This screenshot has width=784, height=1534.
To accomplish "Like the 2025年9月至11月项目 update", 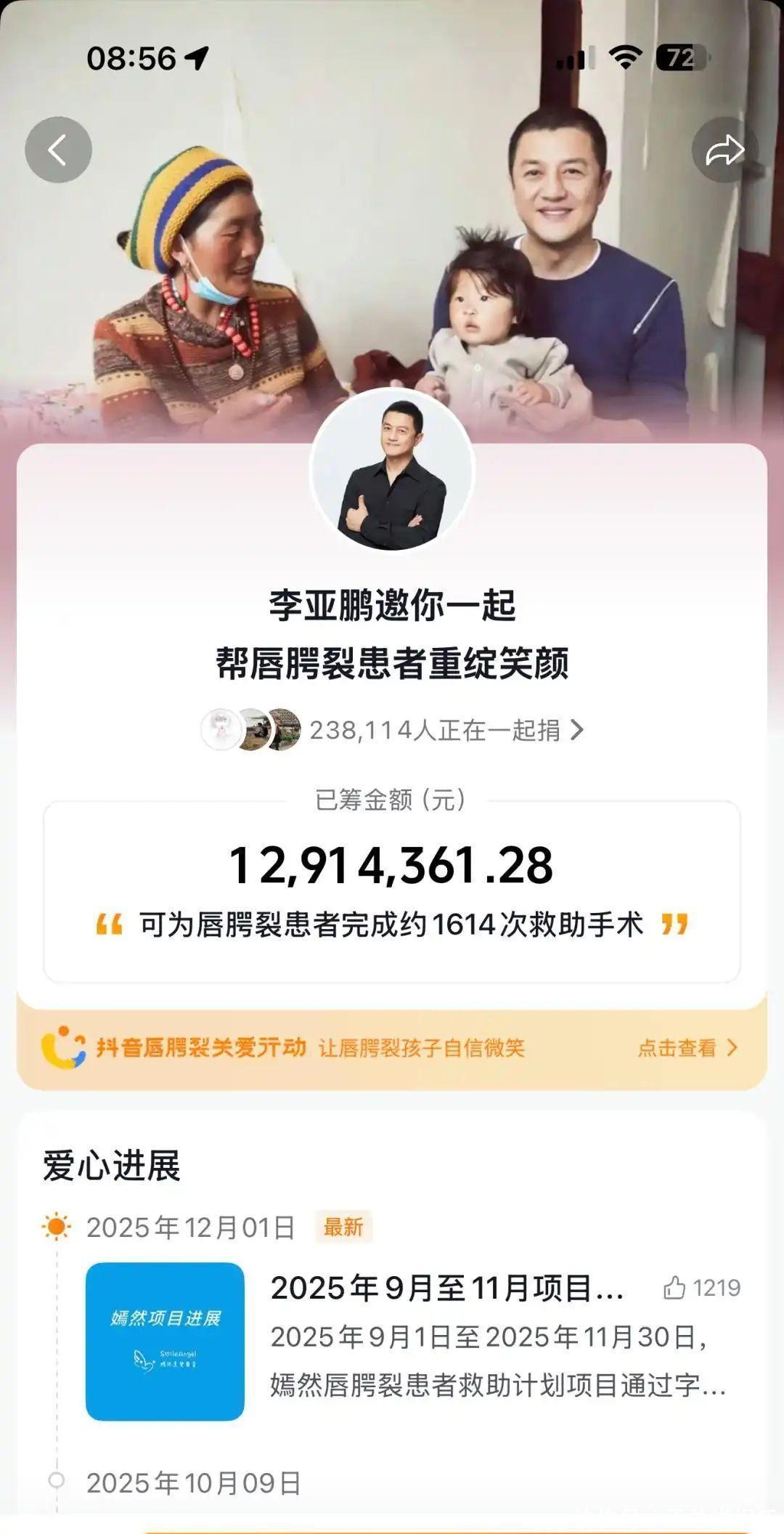I will point(675,1288).
